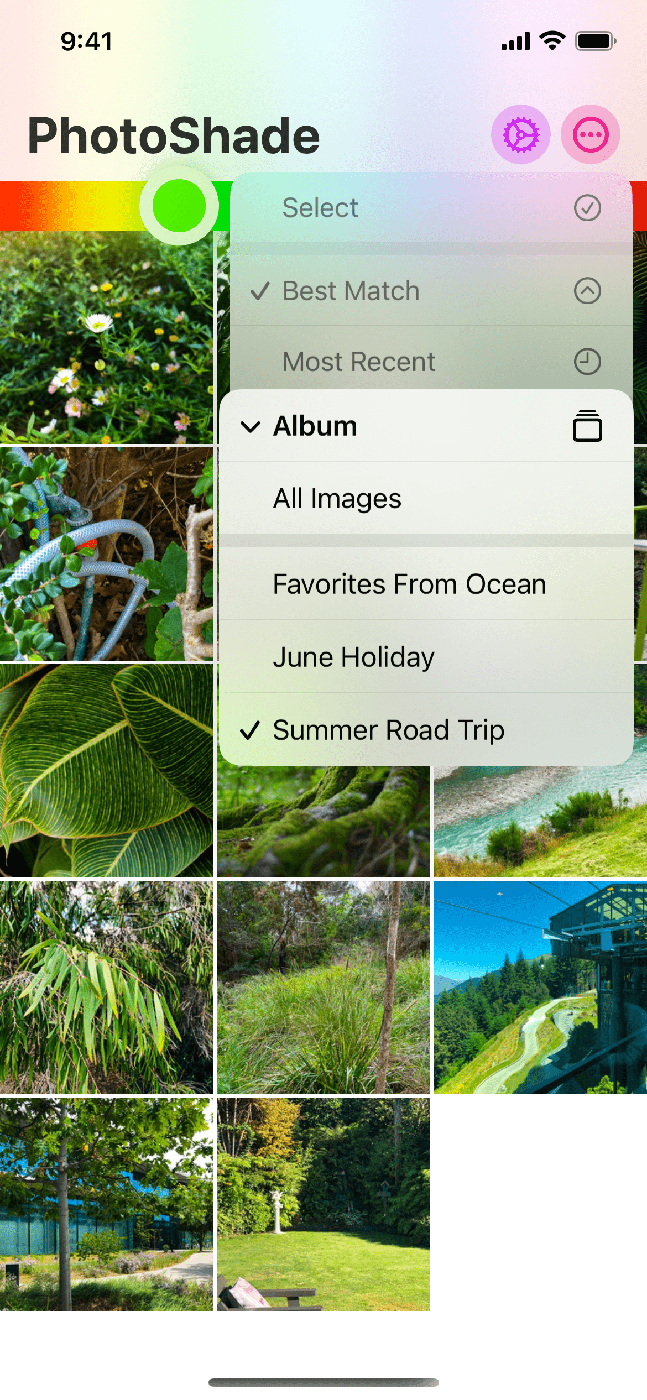Screen dimensions: 647x1400
Task: Choose the Summer Road Trip album
Action: click(x=425, y=730)
